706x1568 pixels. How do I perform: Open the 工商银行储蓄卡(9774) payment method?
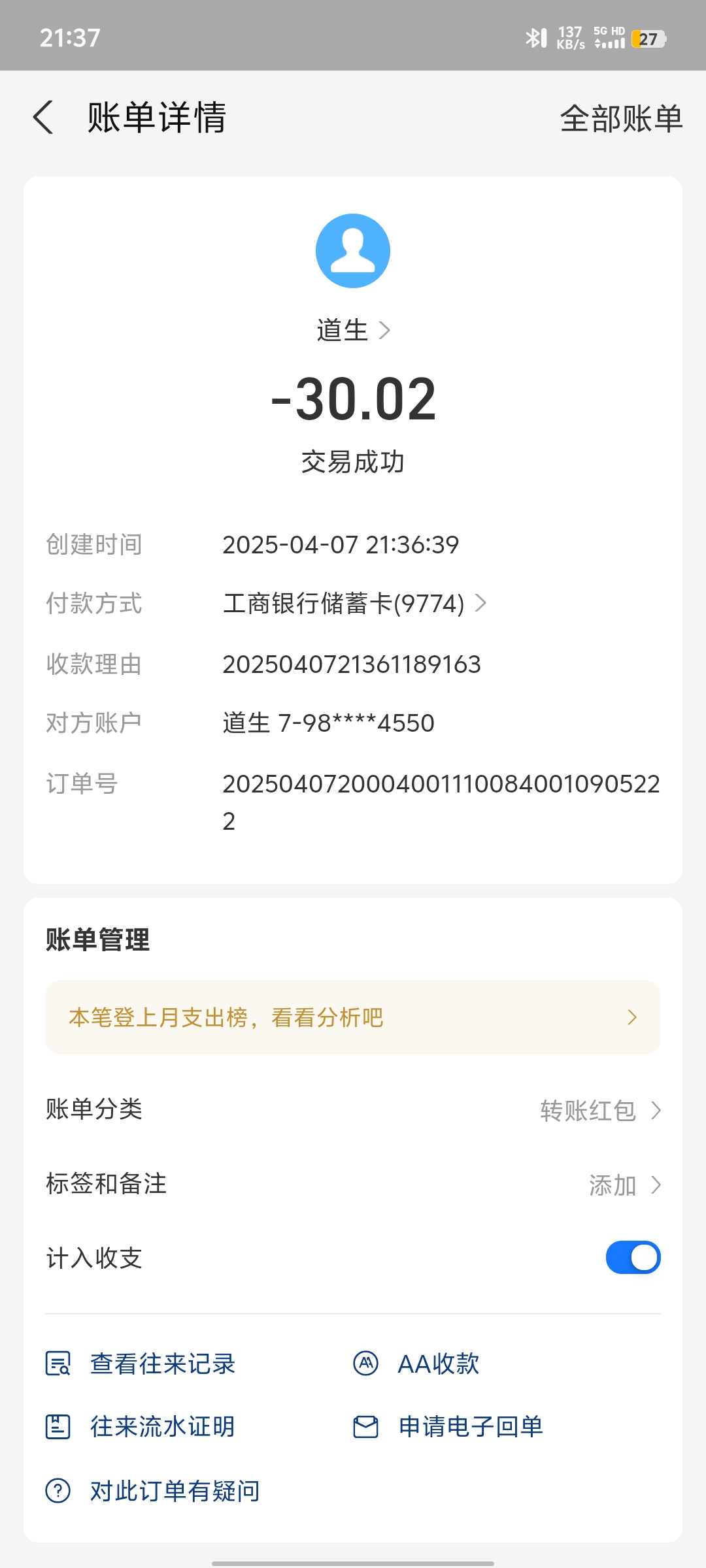pos(354,603)
